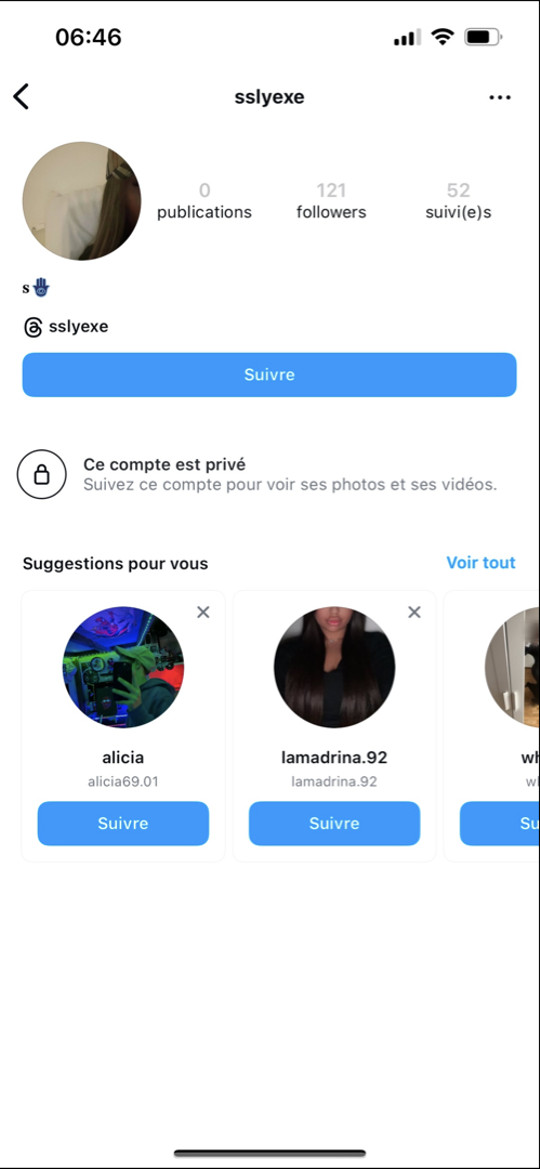Follow lamadrina.92 via Suivre button

click(x=334, y=824)
